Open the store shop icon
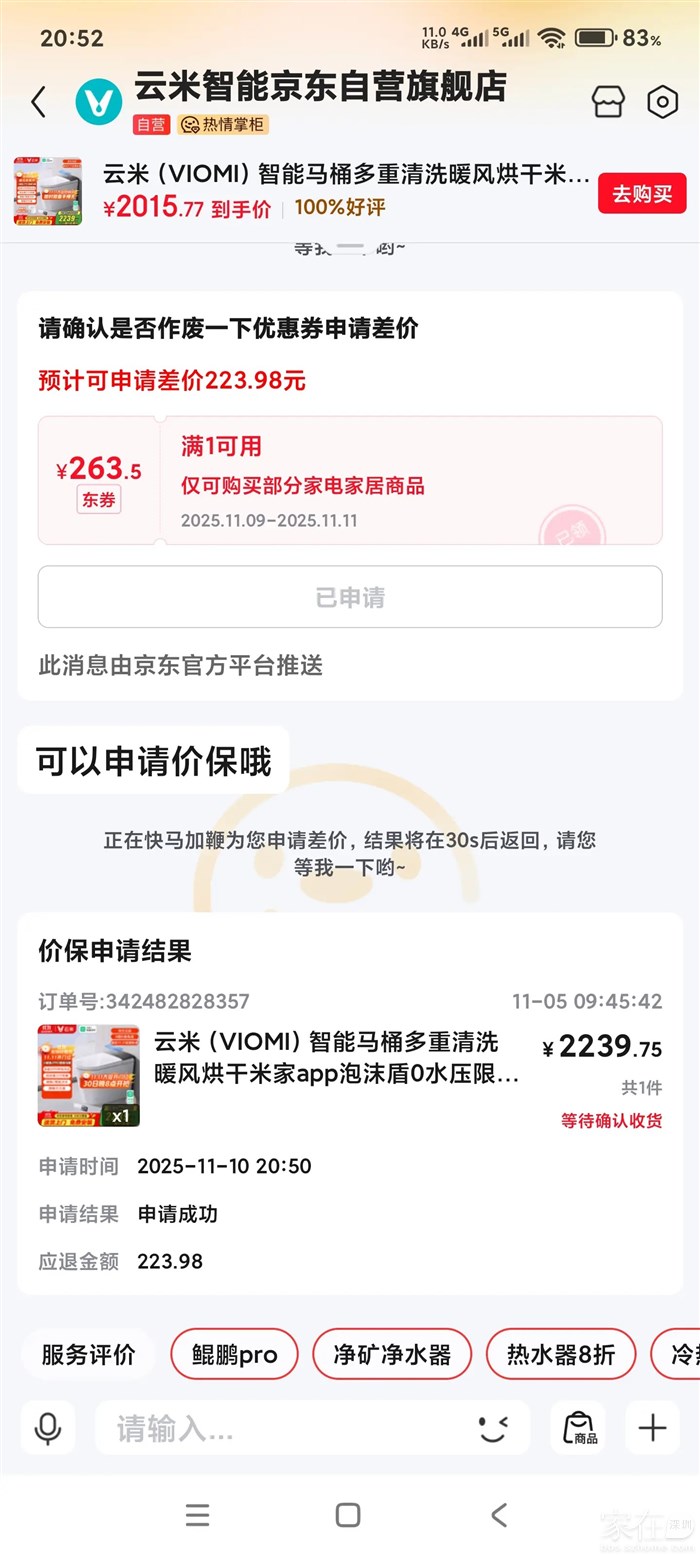The width and height of the screenshot is (700, 1555). coord(608,102)
